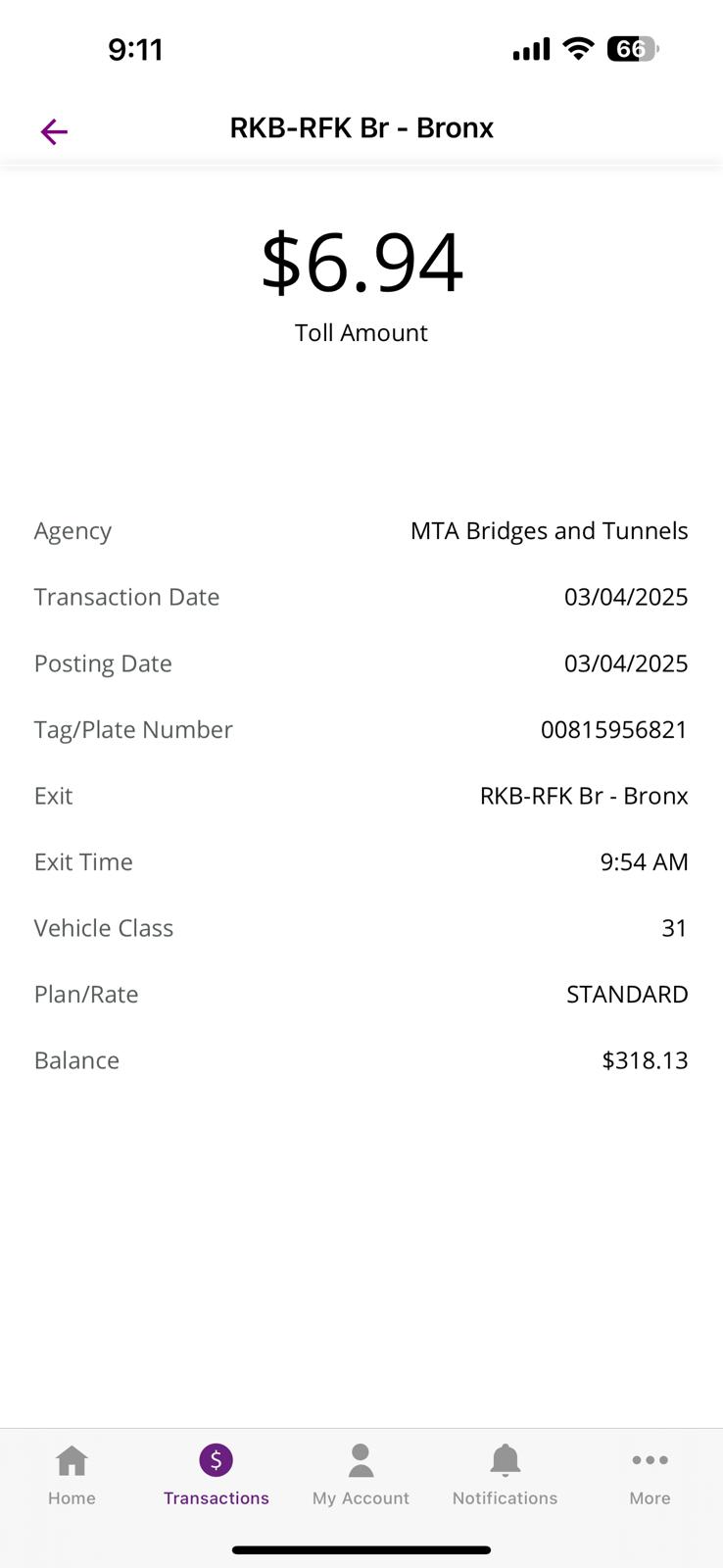Go back using the purple arrow

pyautogui.click(x=54, y=131)
